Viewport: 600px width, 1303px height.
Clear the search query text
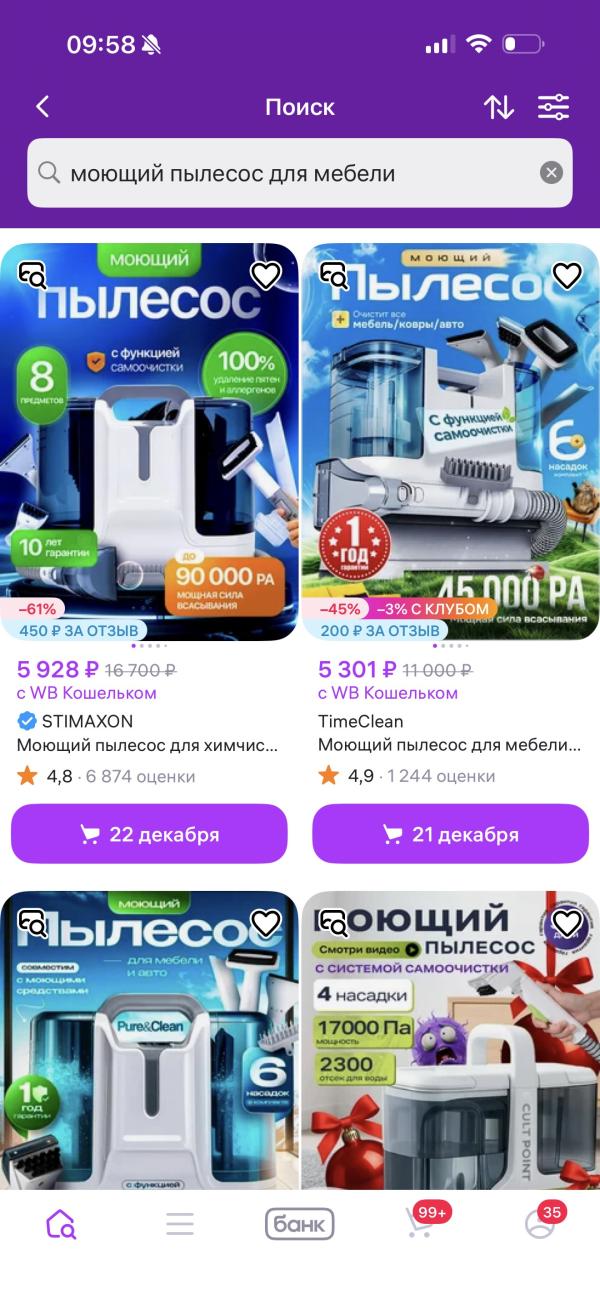click(551, 173)
